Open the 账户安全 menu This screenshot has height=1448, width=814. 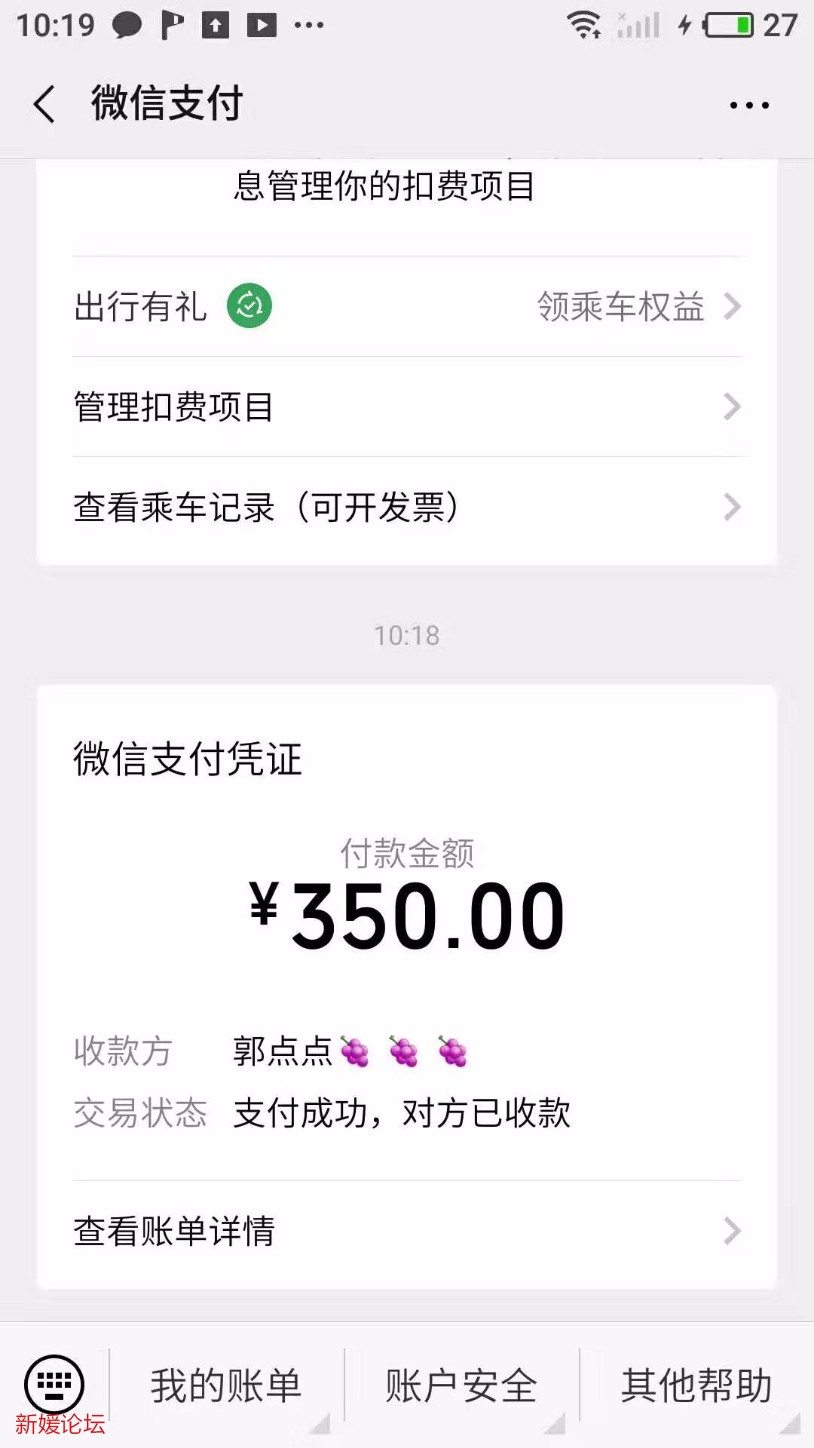461,1386
